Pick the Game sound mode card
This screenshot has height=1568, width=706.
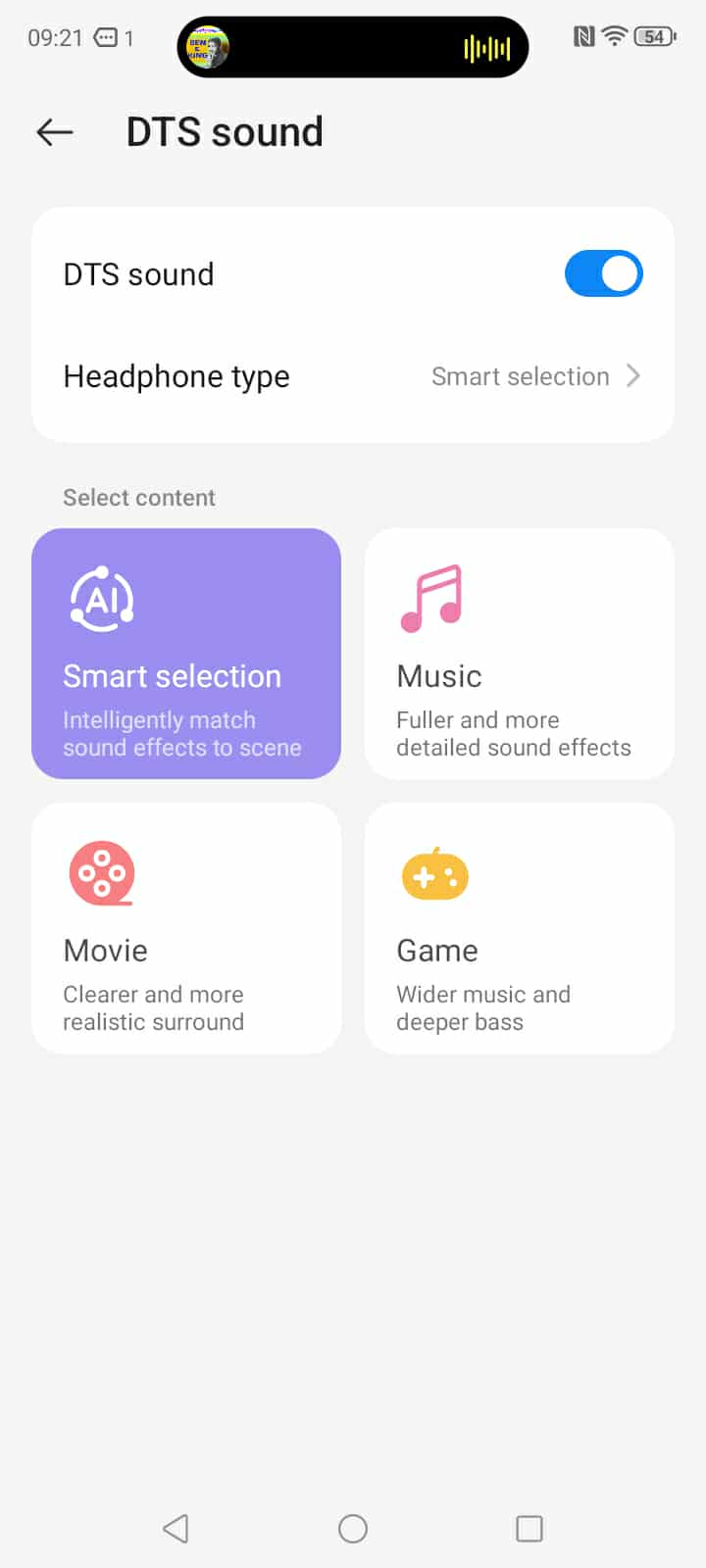pyautogui.click(x=519, y=928)
